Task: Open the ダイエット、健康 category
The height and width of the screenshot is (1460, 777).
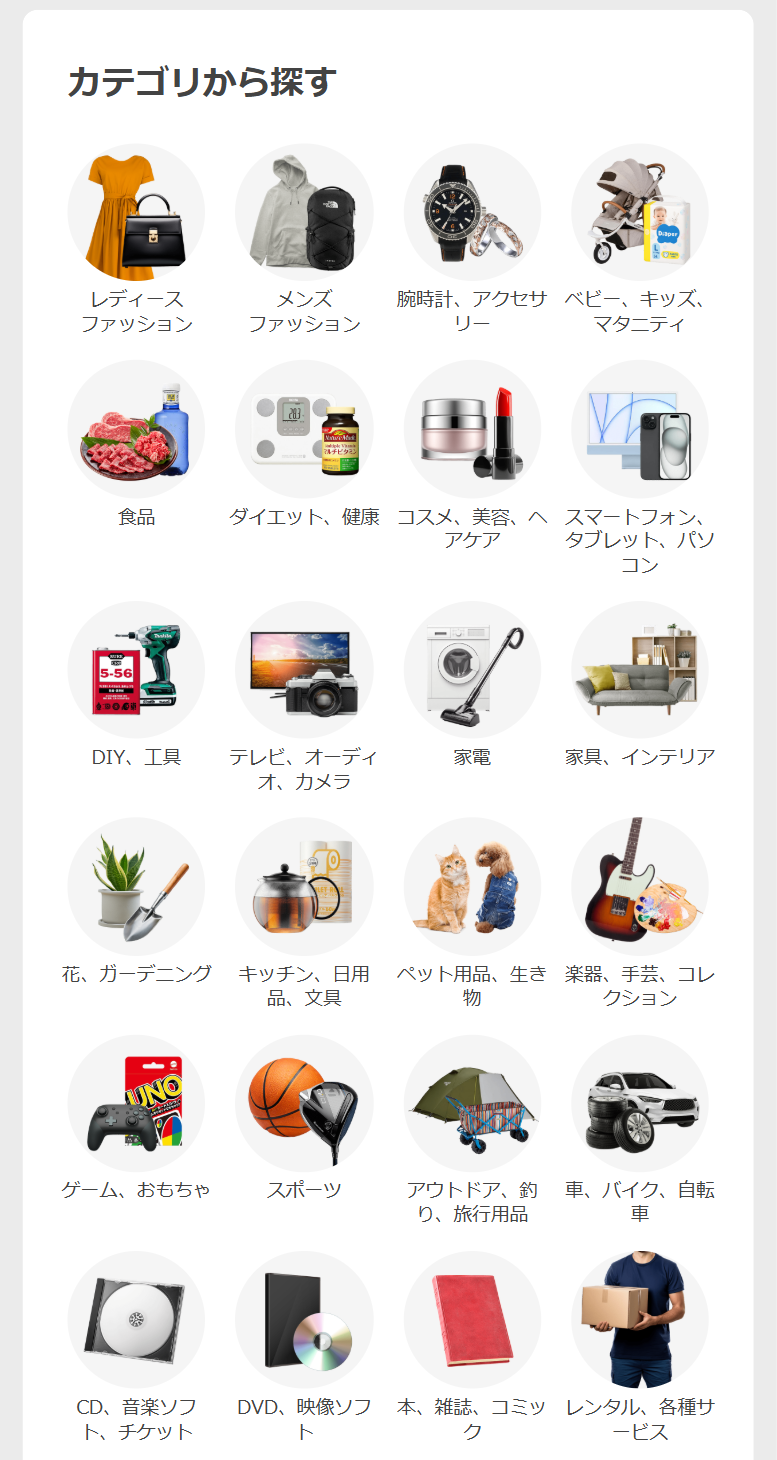Action: [304, 430]
